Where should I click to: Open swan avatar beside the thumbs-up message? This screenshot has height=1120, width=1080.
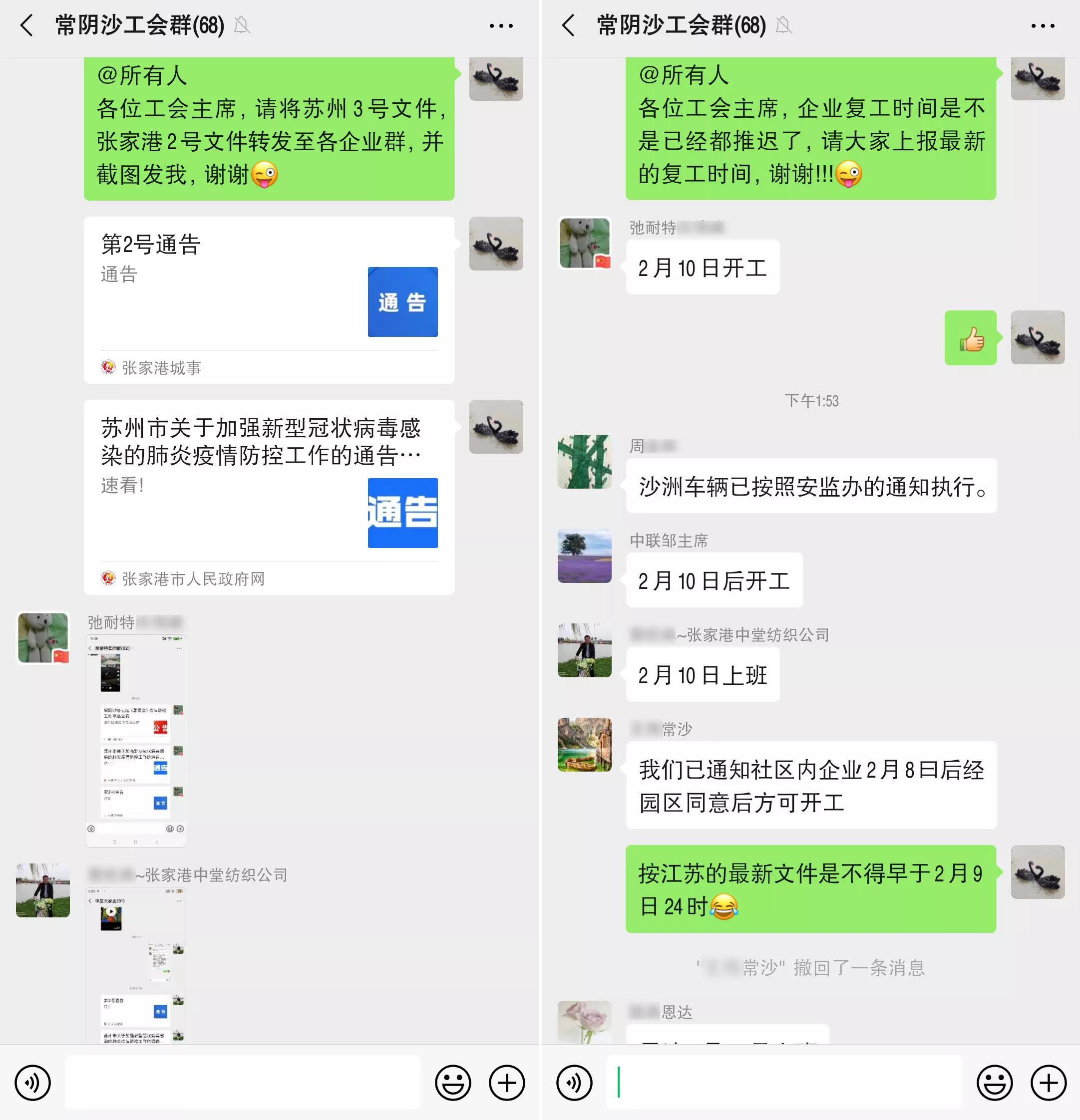[1037, 338]
